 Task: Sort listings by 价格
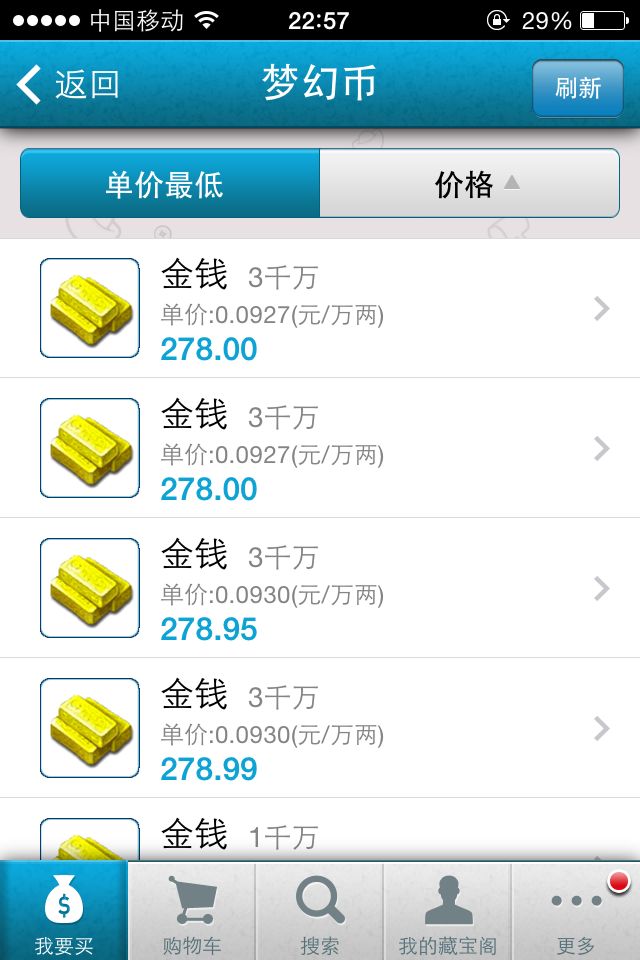click(x=470, y=184)
